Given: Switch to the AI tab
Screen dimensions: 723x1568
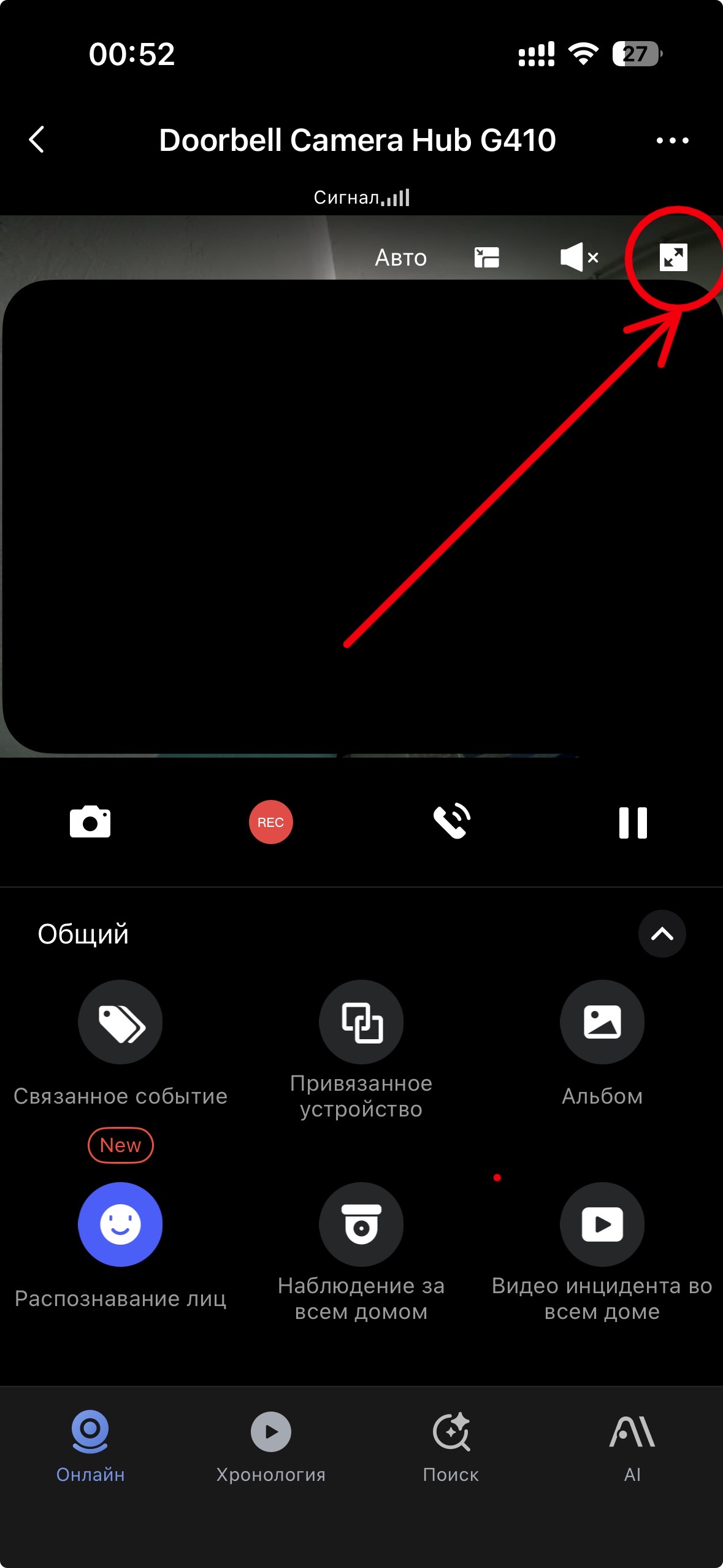Looking at the screenshot, I should point(632,1443).
